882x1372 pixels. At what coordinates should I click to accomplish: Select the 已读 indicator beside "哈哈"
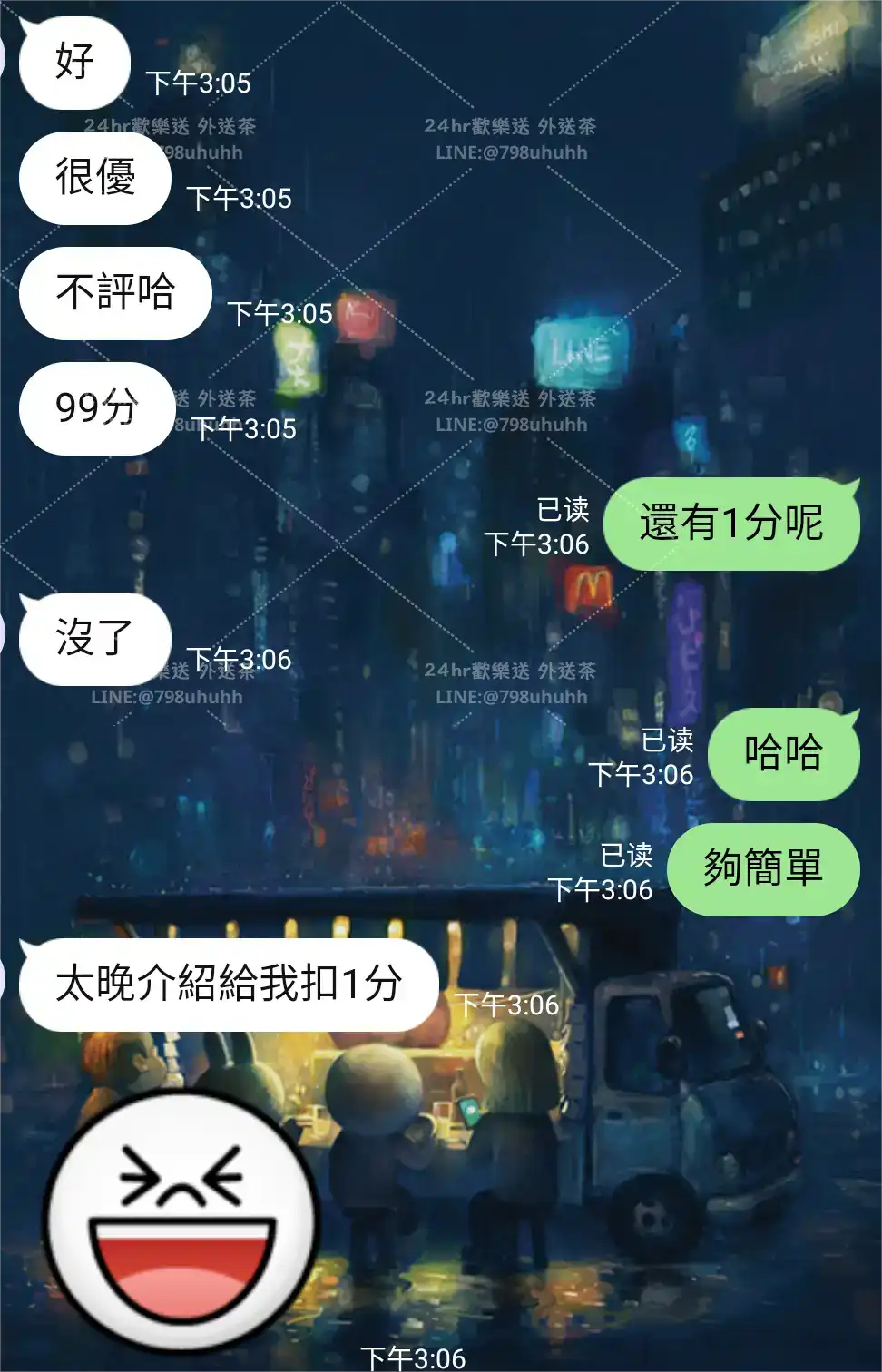[669, 741]
